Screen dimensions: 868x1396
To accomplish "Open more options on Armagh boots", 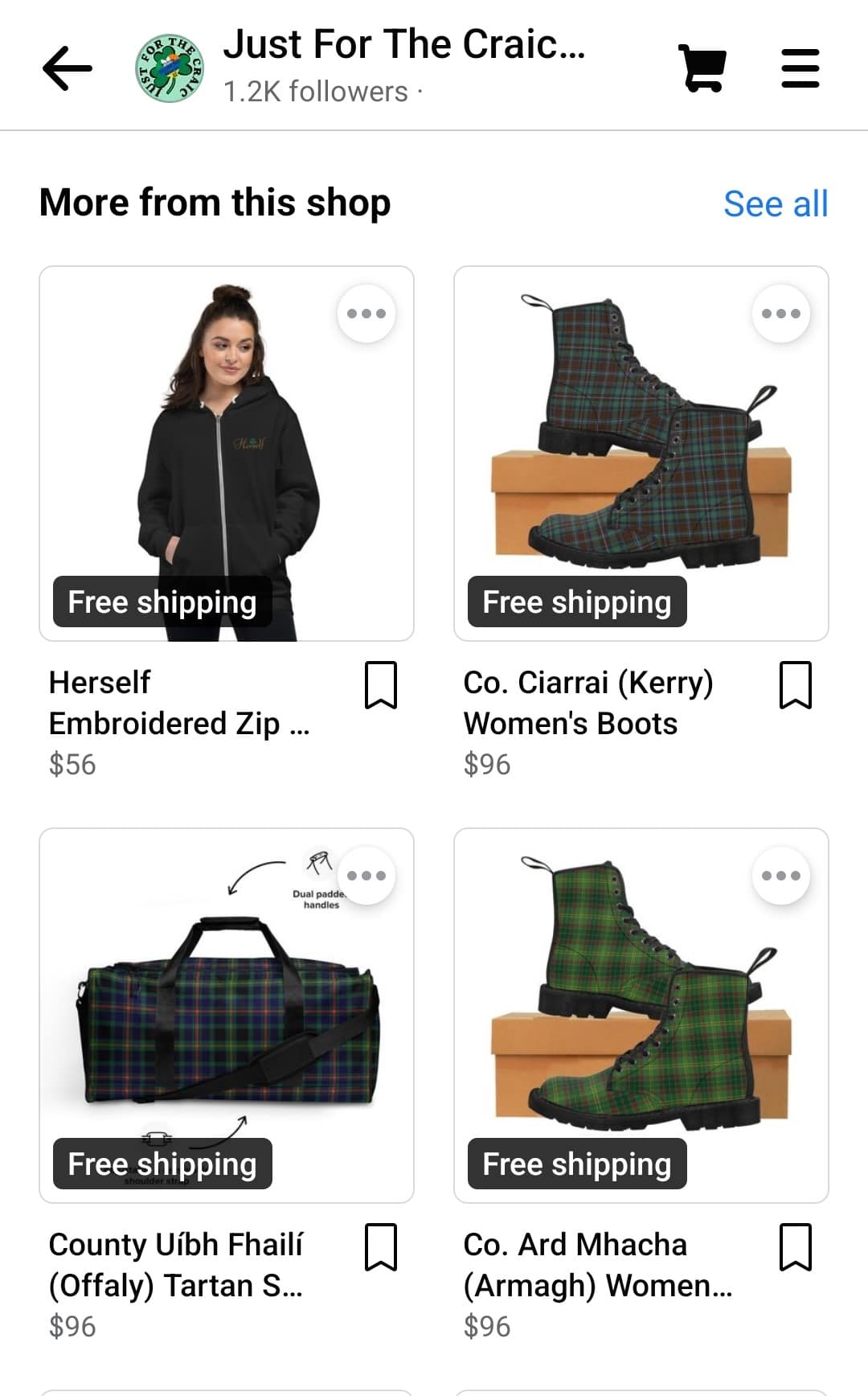I will pyautogui.click(x=780, y=876).
